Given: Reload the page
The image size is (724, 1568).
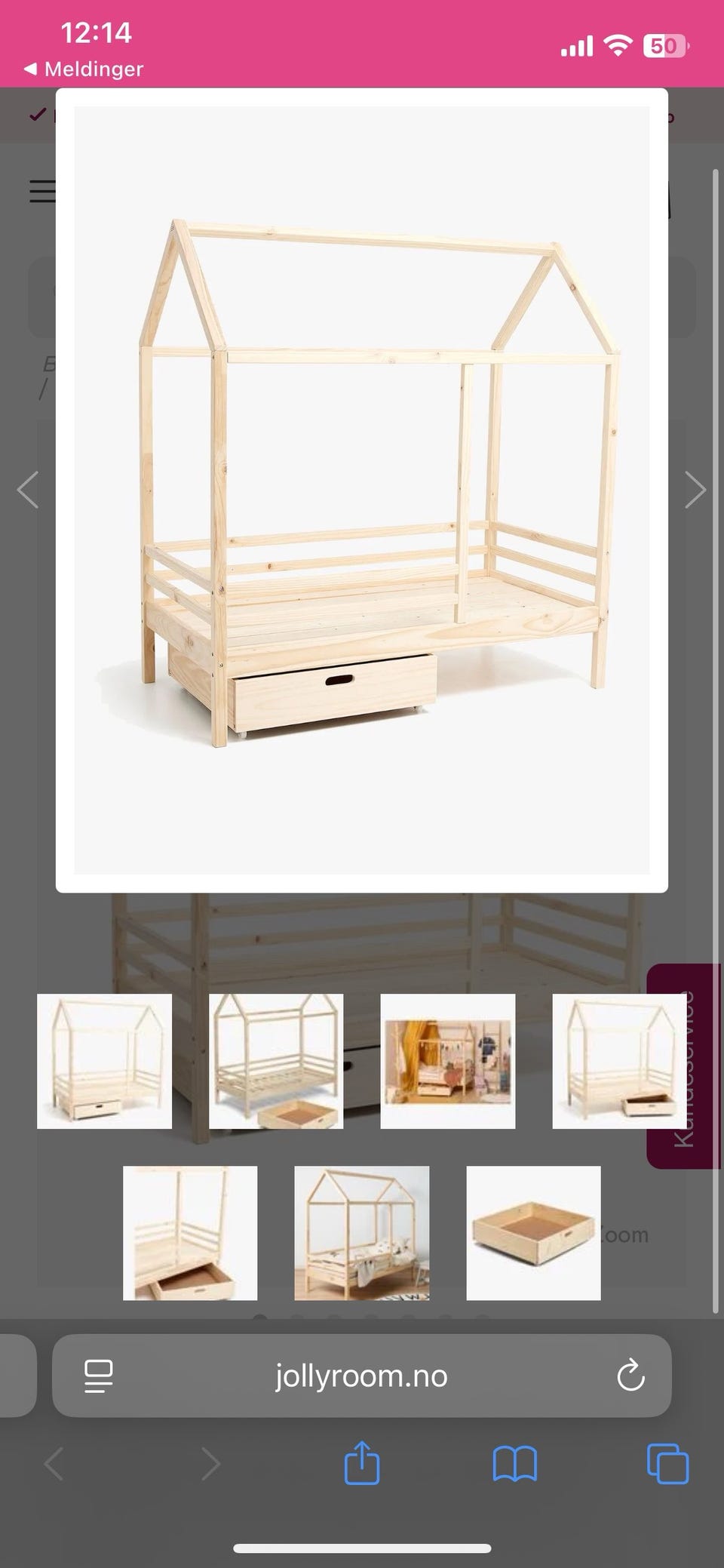Looking at the screenshot, I should (x=630, y=1376).
